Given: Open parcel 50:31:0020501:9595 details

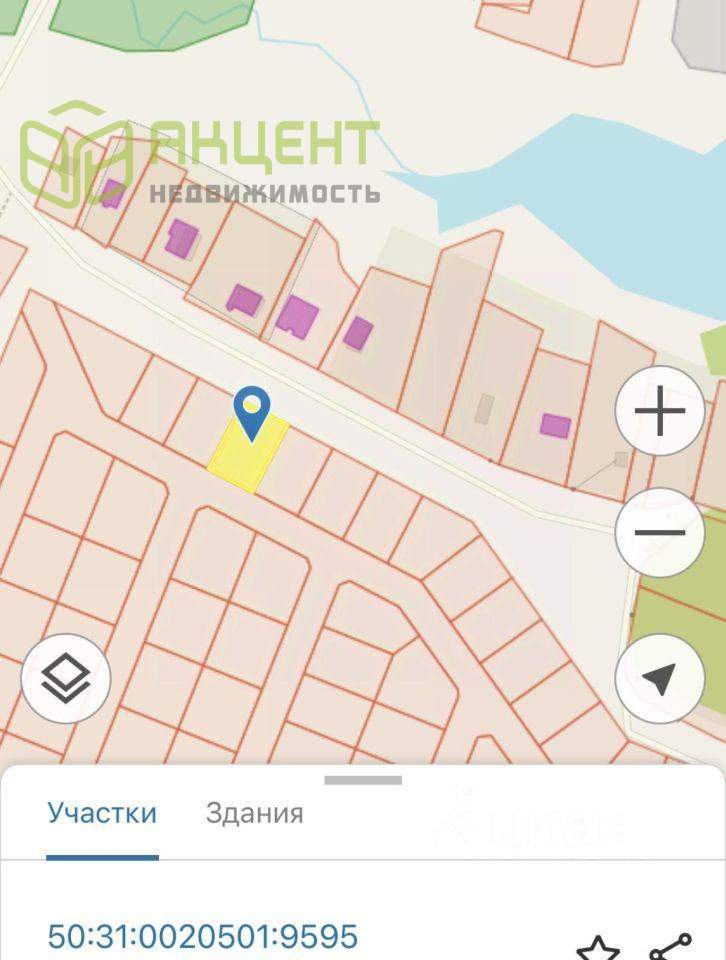Looking at the screenshot, I should click(x=202, y=937).
